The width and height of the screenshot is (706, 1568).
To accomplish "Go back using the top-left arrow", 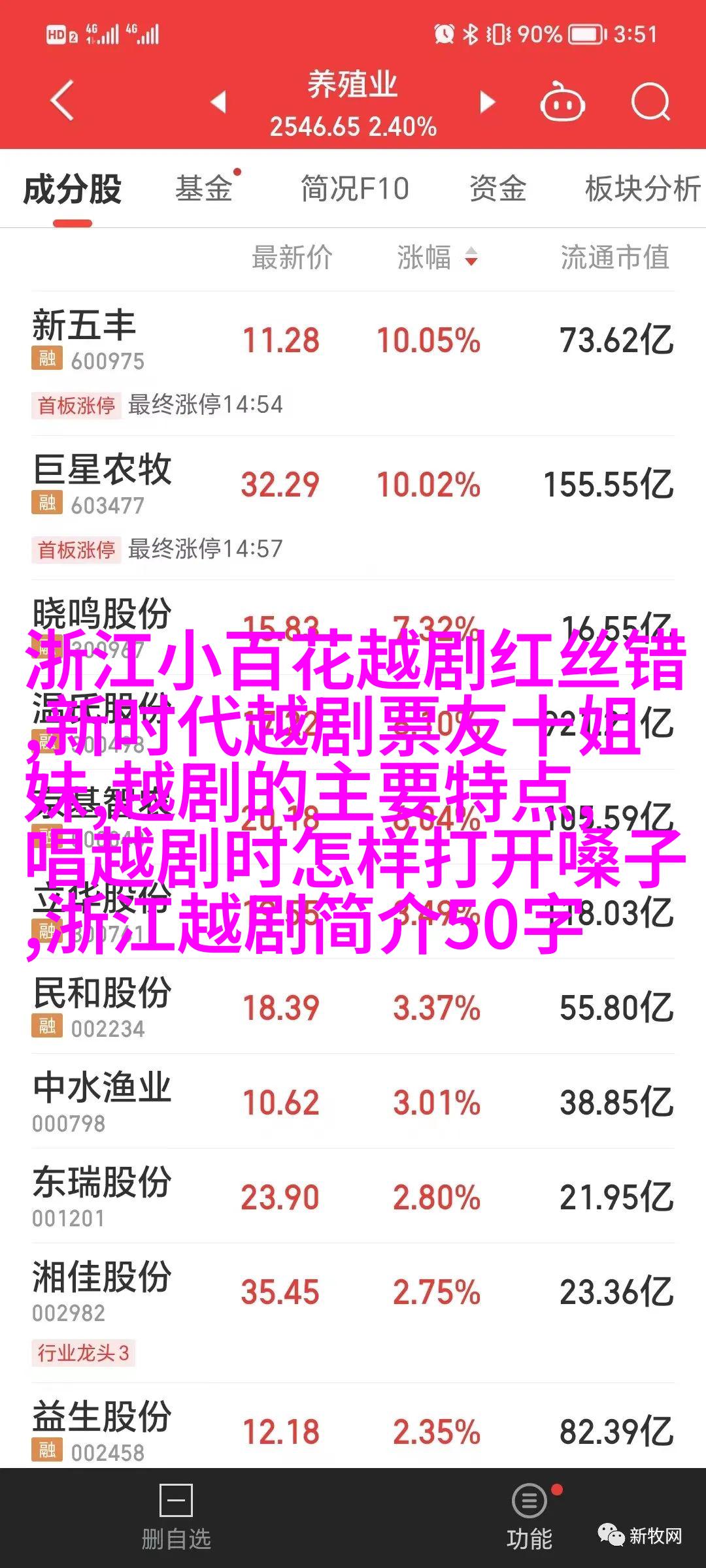I will coord(63,101).
